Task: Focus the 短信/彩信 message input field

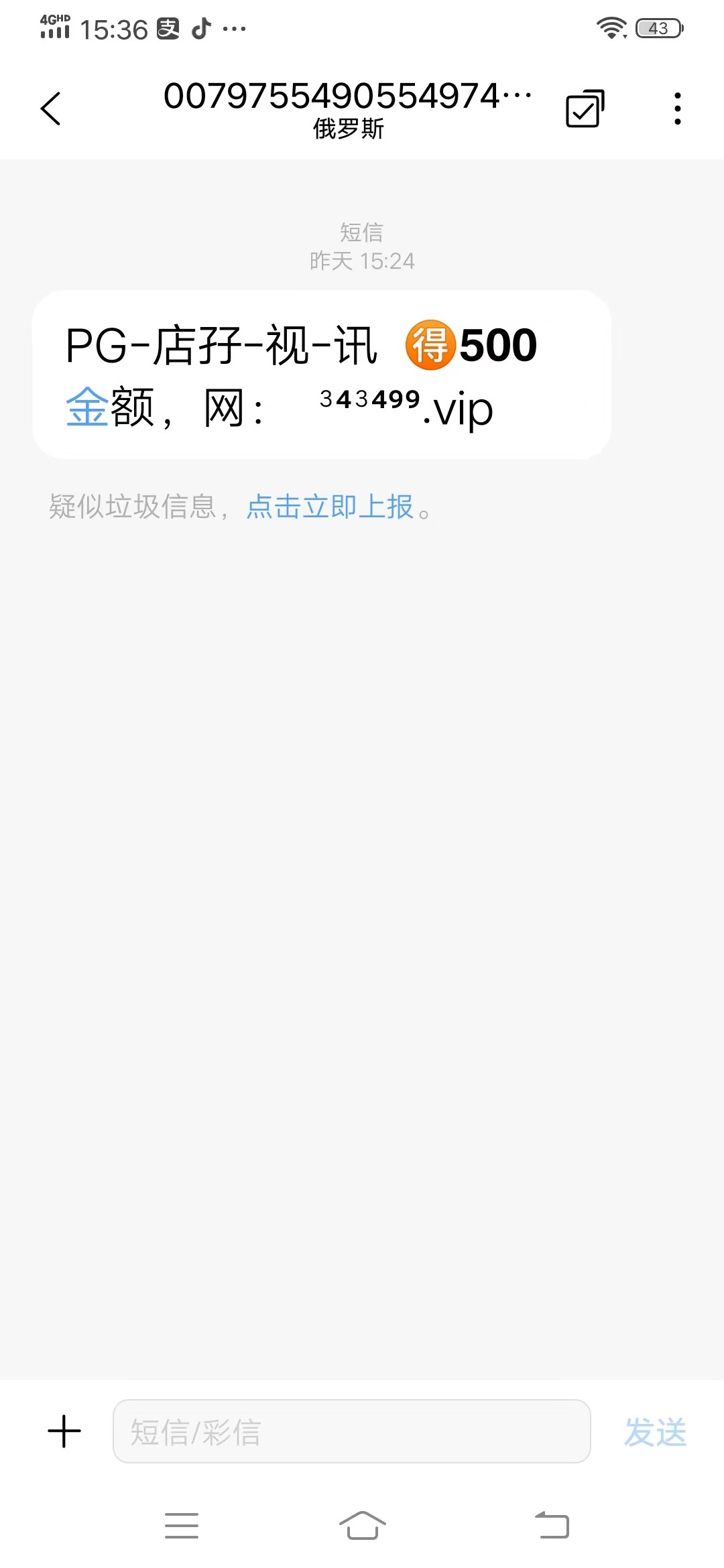Action: (x=351, y=1431)
